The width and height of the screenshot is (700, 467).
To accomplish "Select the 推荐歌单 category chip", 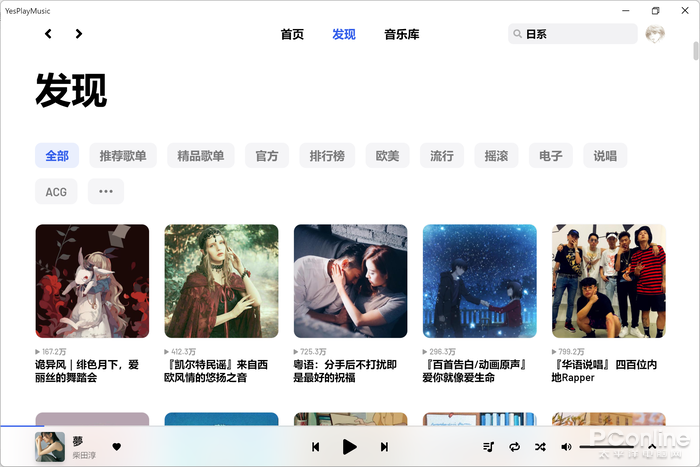I will pos(124,156).
